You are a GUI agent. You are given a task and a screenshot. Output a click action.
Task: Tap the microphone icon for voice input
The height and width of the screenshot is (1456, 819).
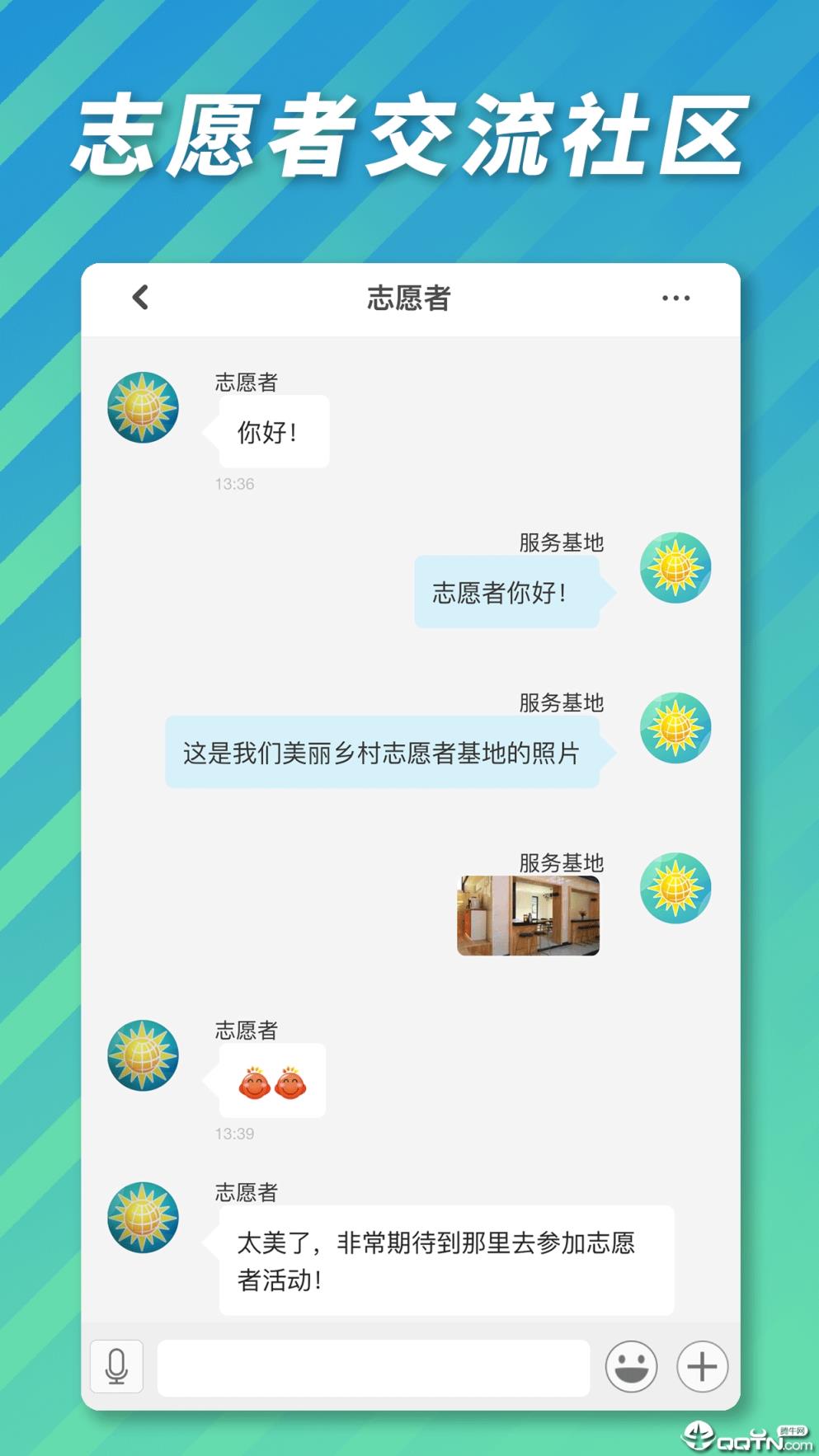(x=116, y=1367)
